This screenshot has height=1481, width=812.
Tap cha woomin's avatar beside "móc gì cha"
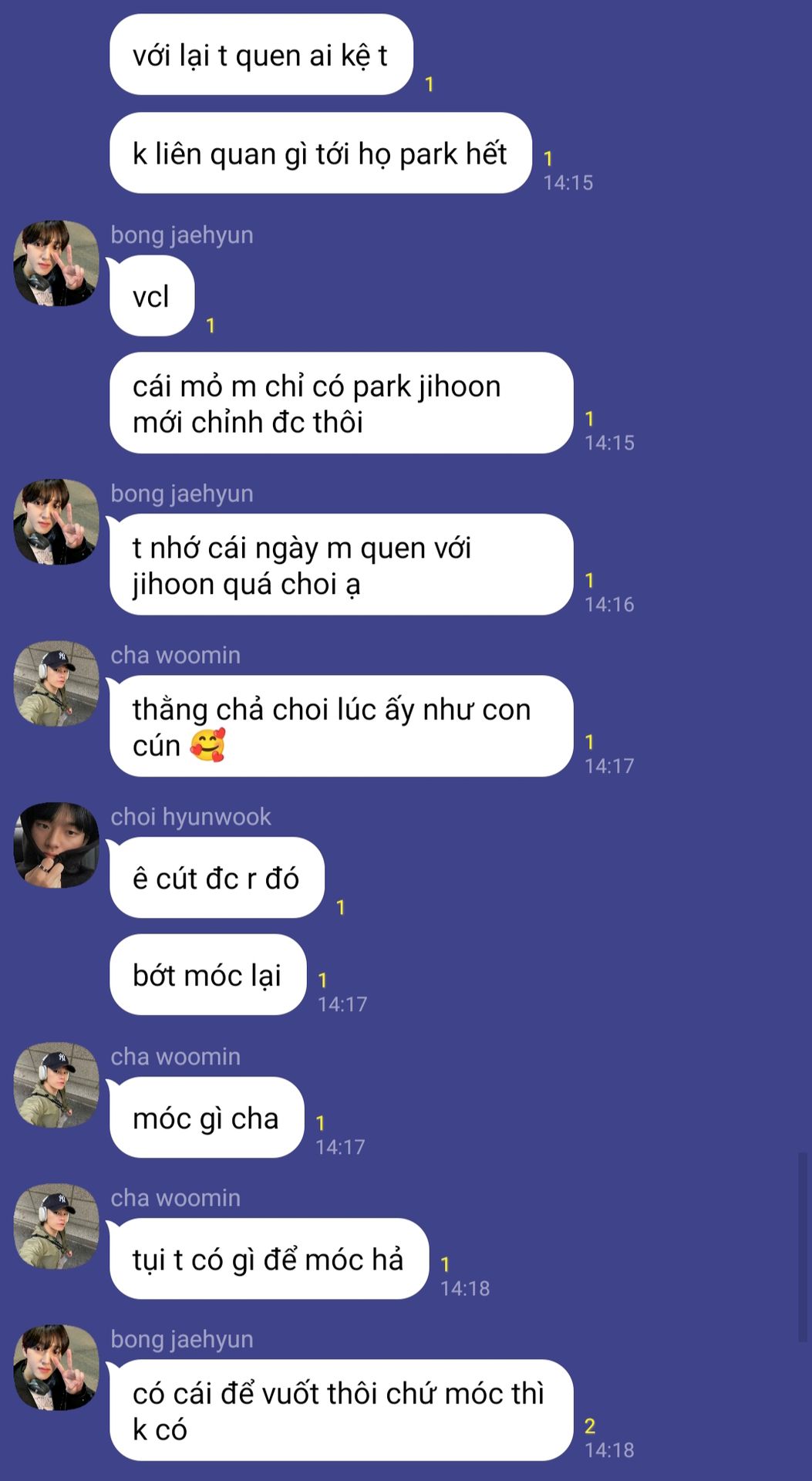(56, 1085)
